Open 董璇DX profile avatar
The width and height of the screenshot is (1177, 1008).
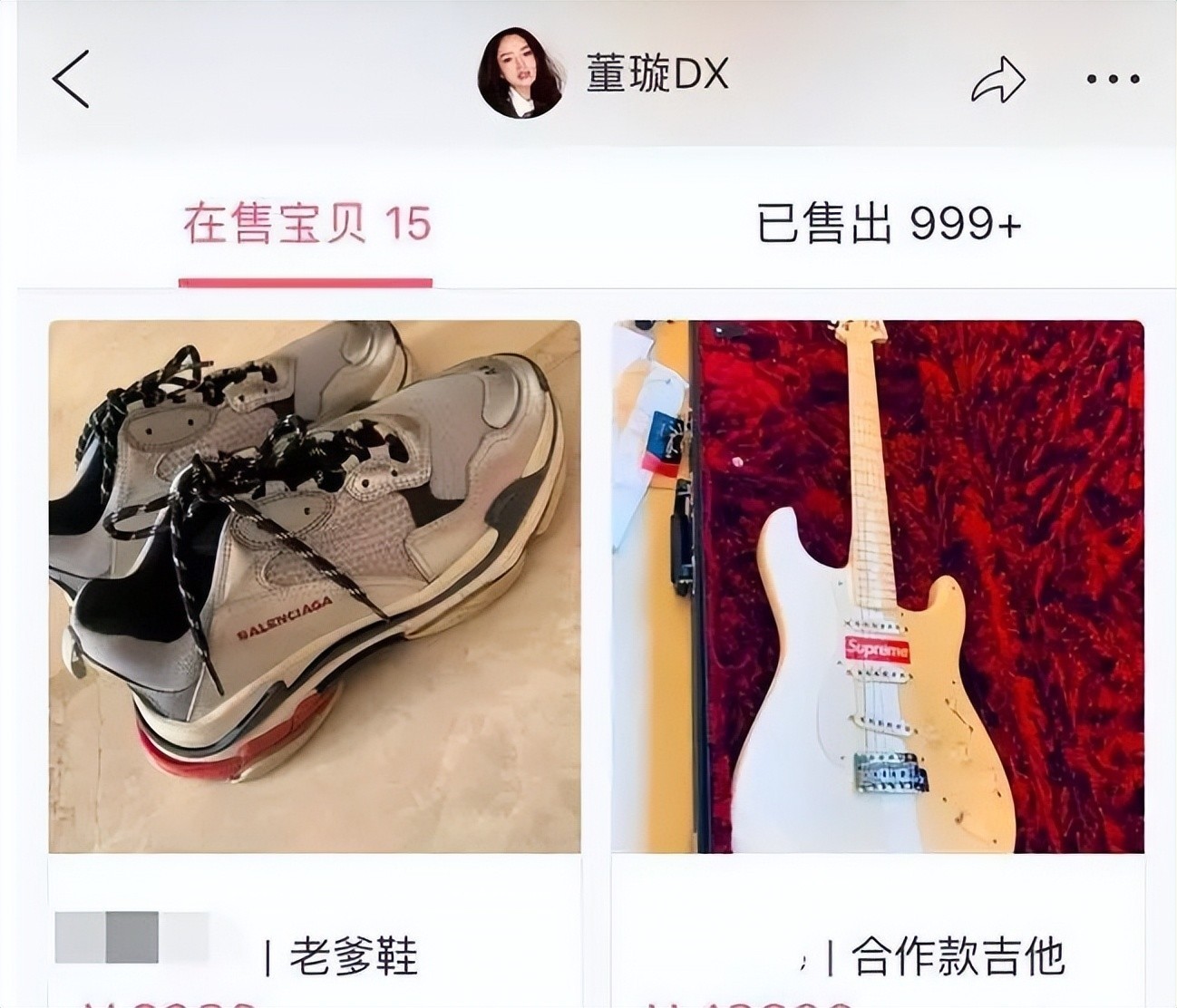click(x=520, y=74)
